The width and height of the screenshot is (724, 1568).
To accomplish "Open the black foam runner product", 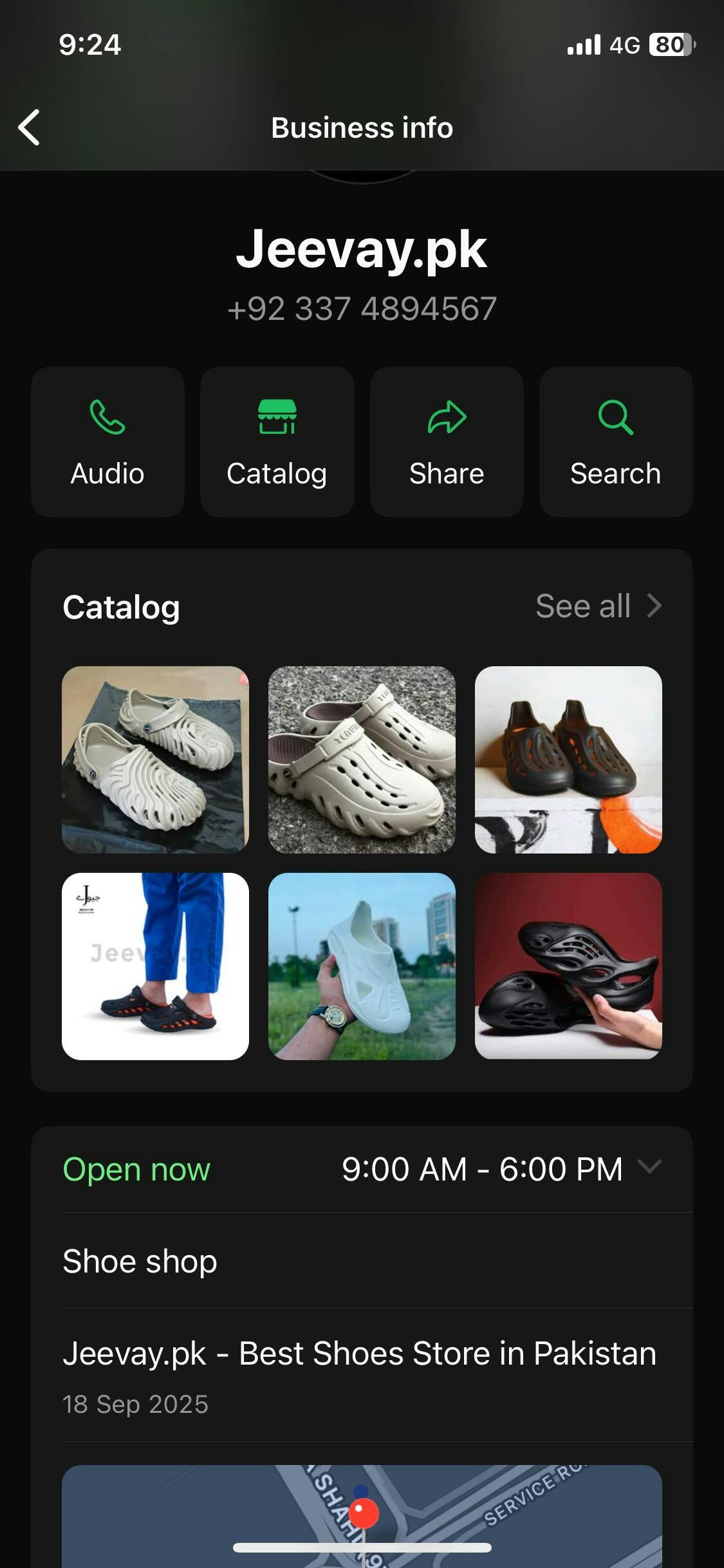I will 568,966.
